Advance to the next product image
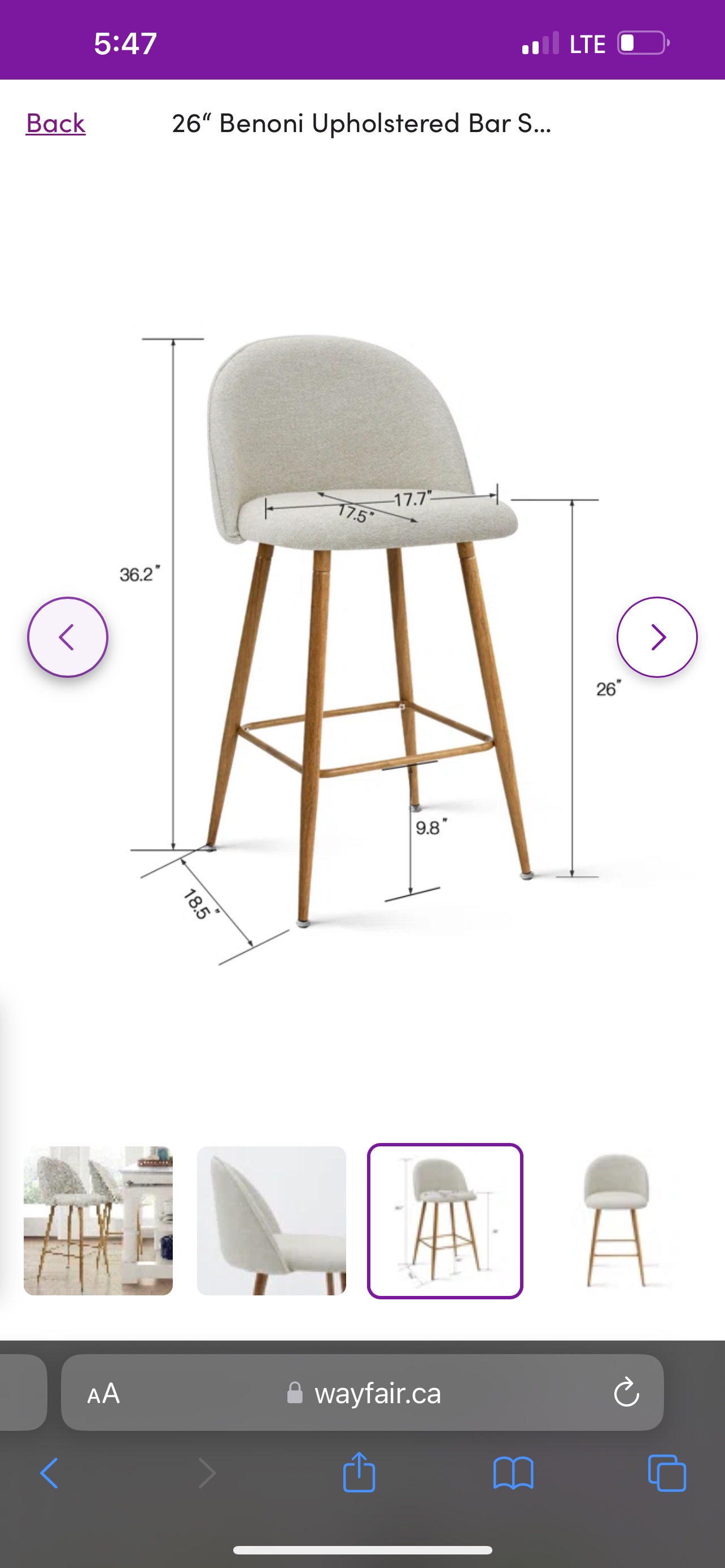The height and width of the screenshot is (1568, 725). pos(657,637)
